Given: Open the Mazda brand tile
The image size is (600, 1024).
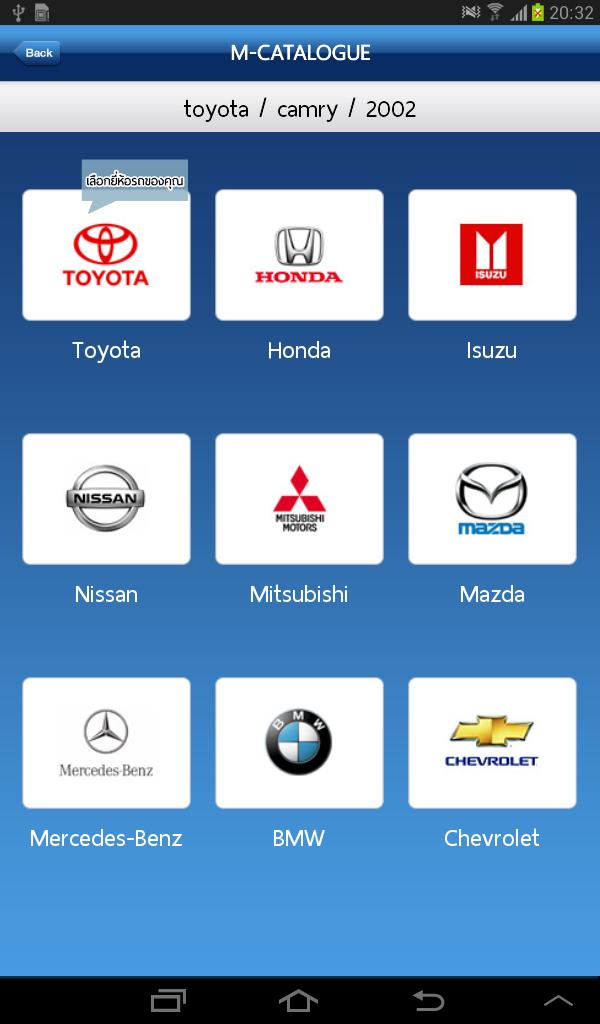Looking at the screenshot, I should (492, 499).
